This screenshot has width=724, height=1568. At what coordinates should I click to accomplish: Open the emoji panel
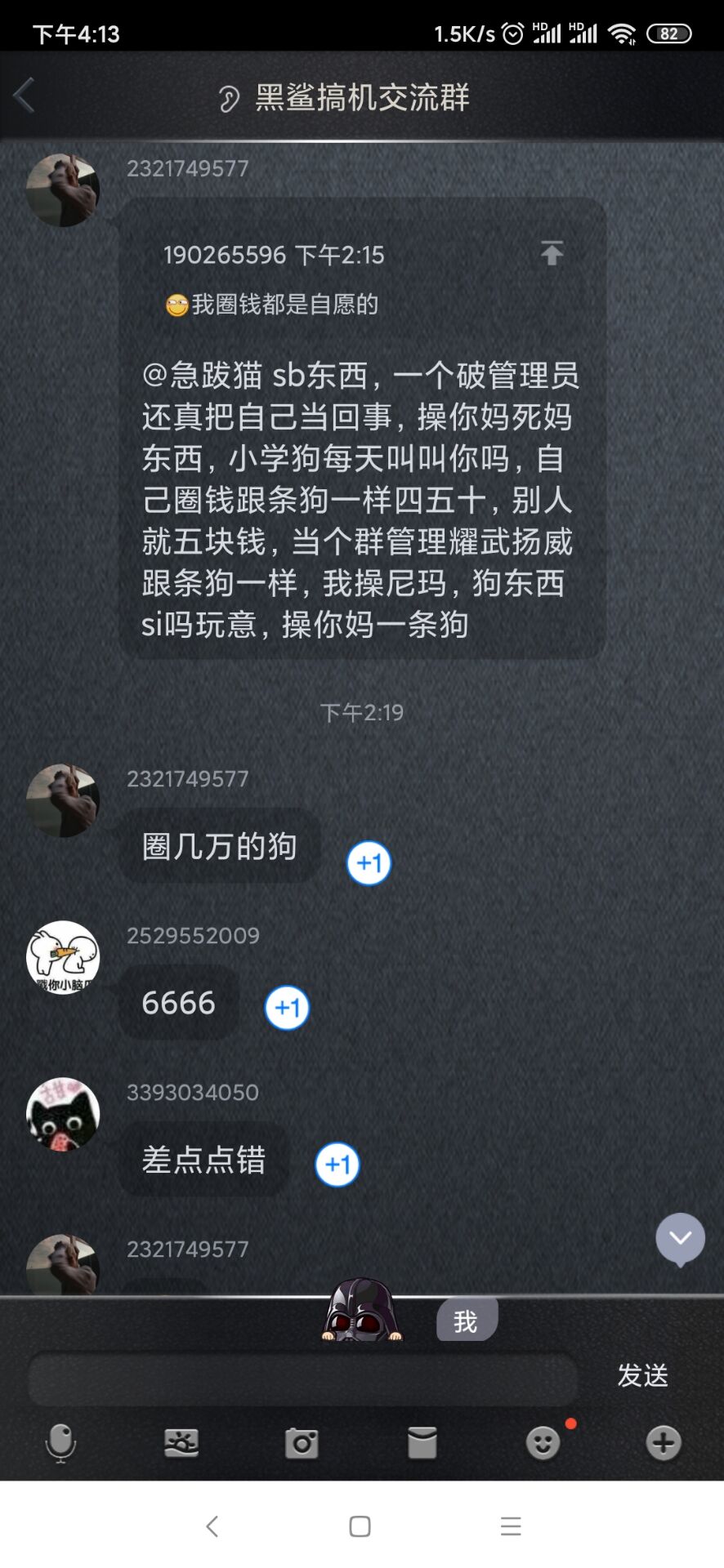543,1443
